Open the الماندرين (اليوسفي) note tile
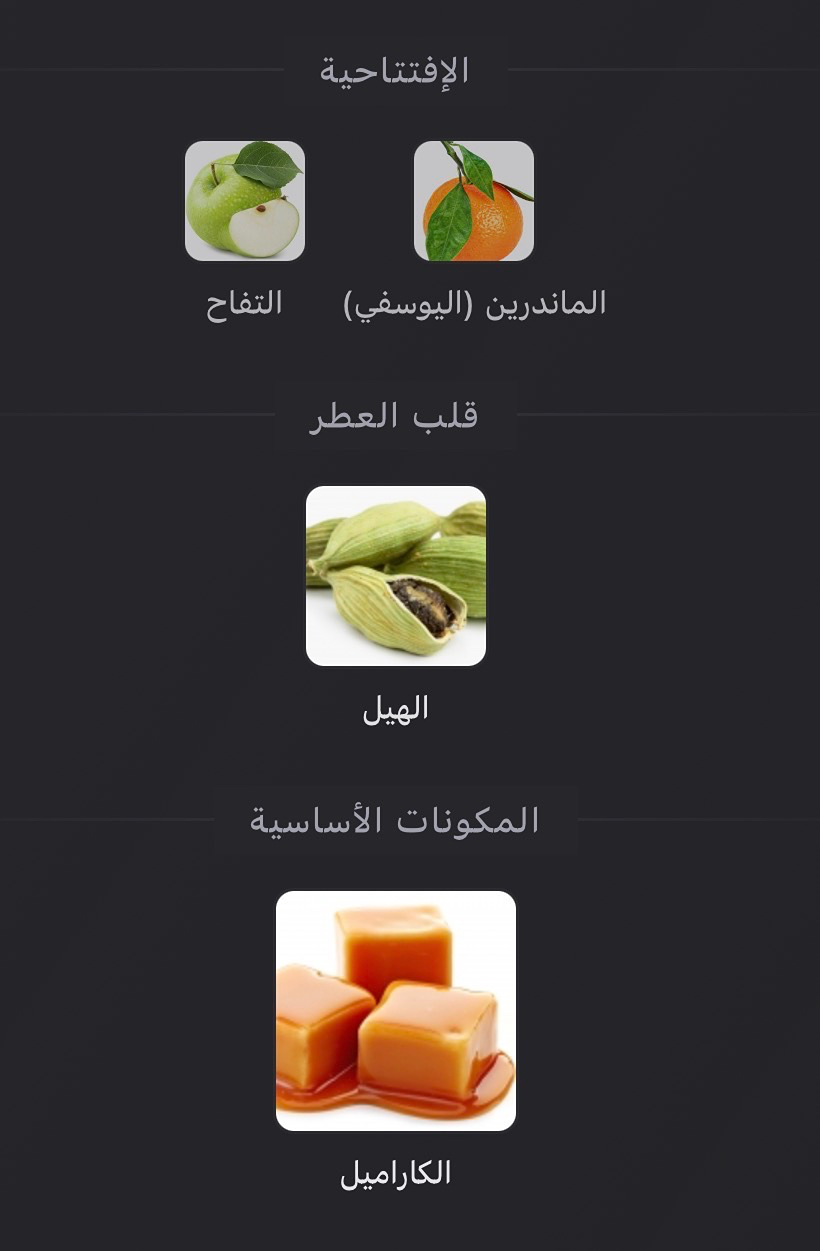This screenshot has height=1251, width=820. point(474,201)
